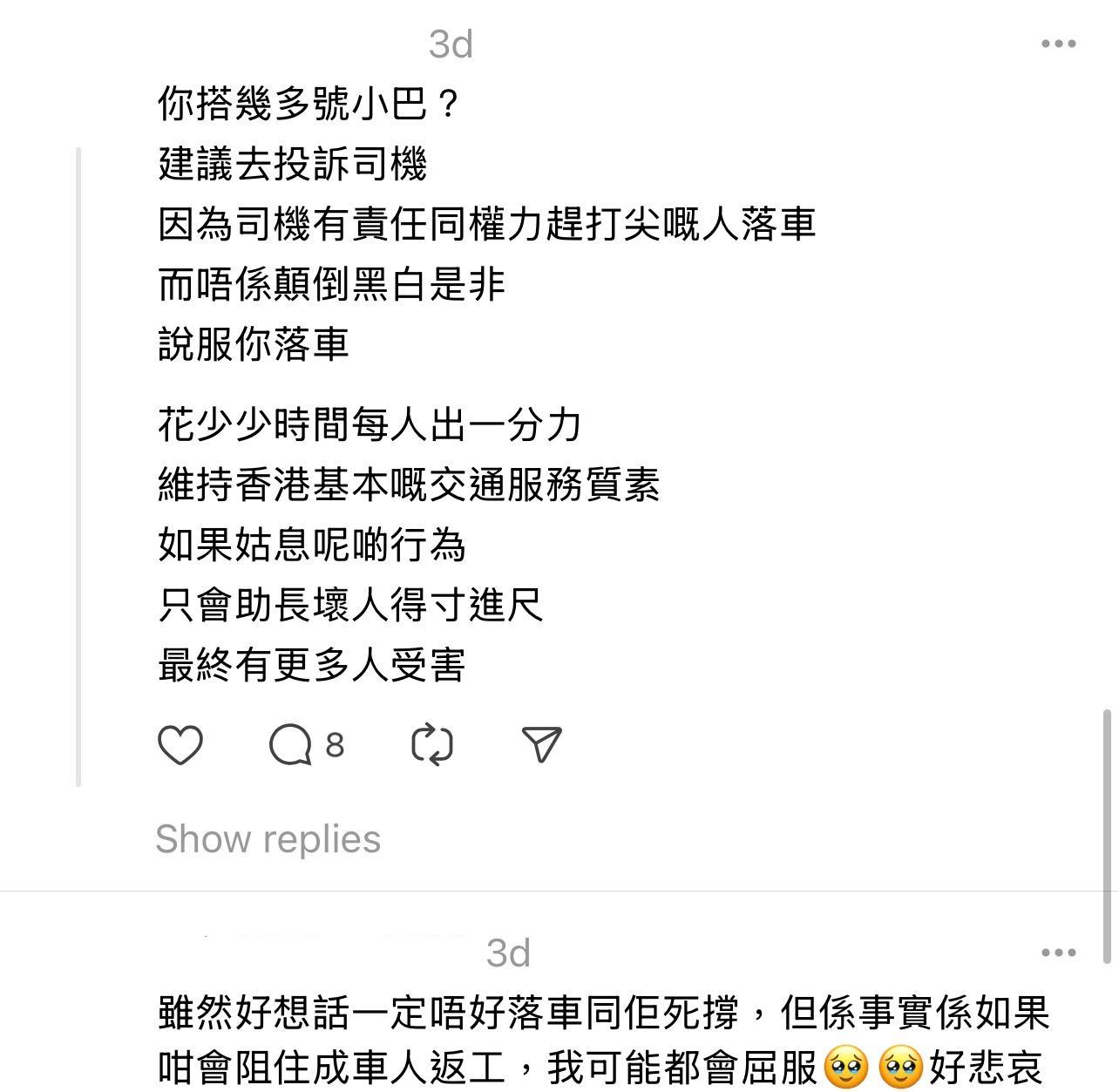
Task: Share the comment with the paper plane icon
Action: (541, 745)
